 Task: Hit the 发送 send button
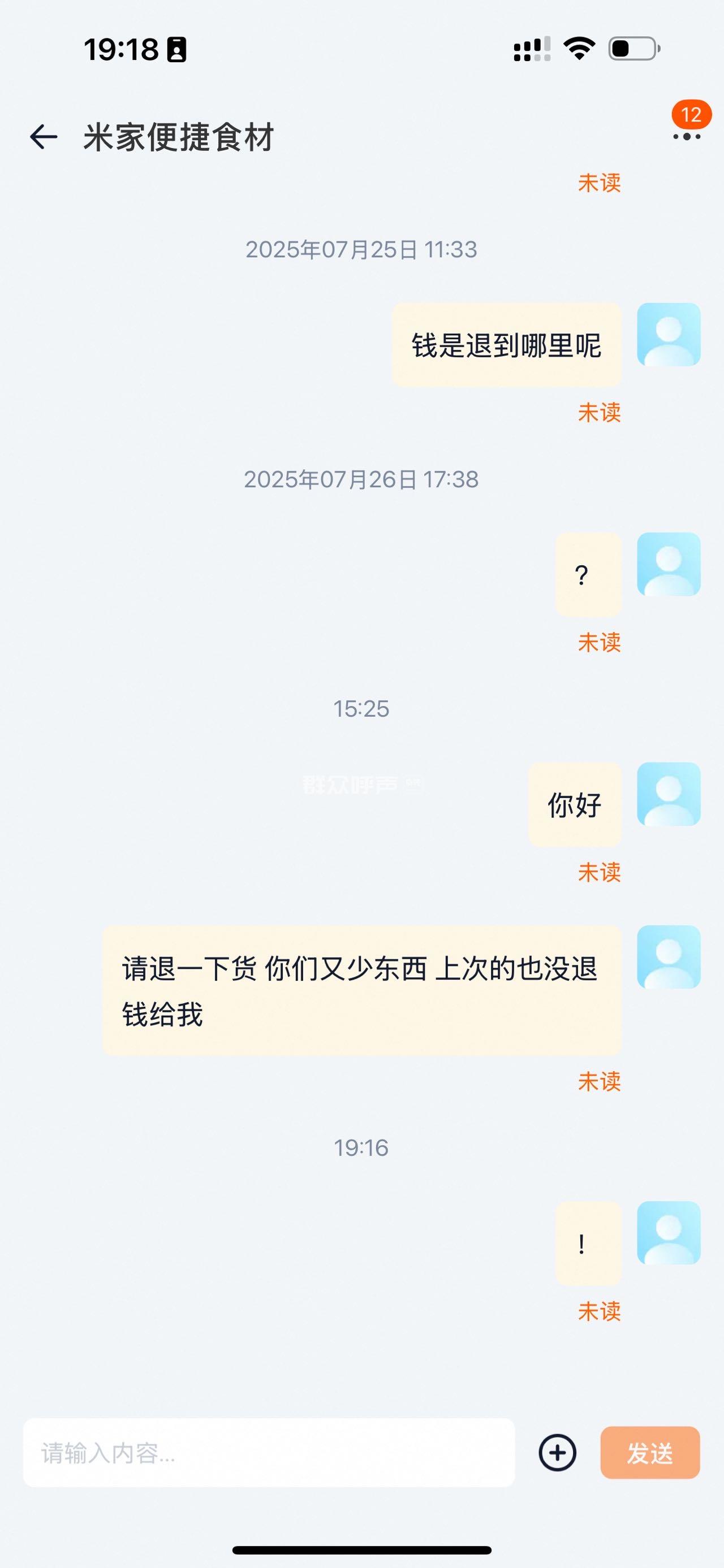coord(650,1453)
